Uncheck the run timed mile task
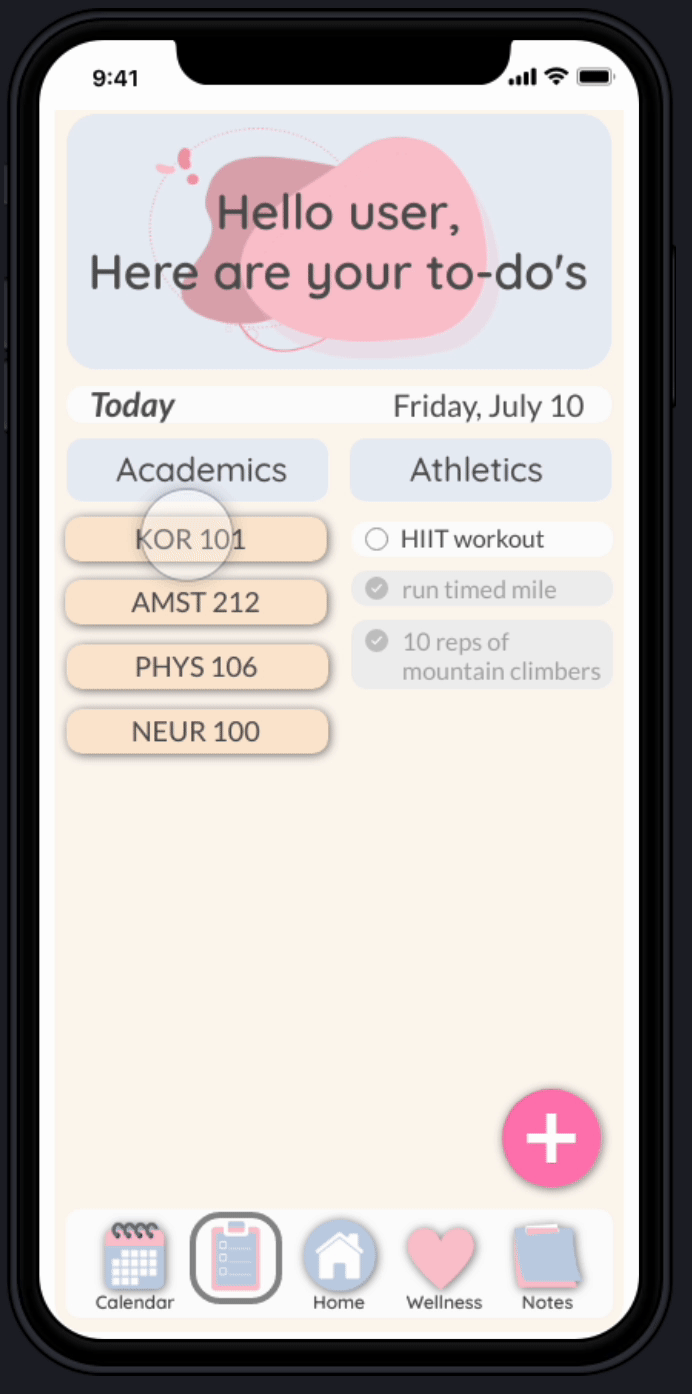This screenshot has height=1394, width=692. point(376,589)
